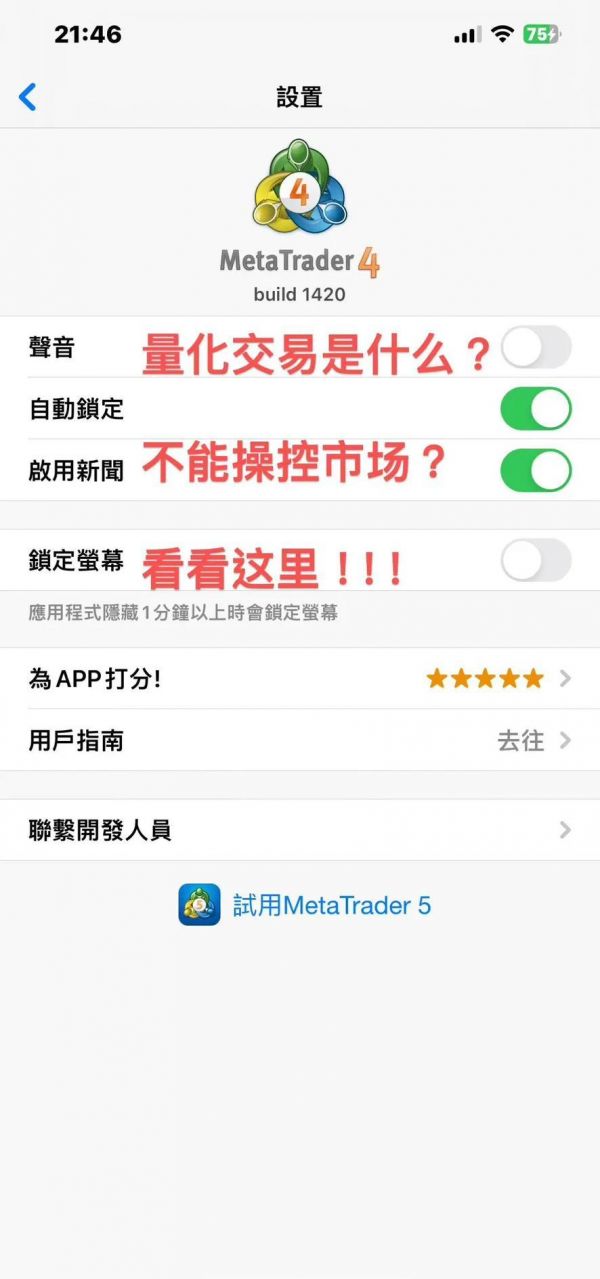
Task: Open the 用戶指南 user guide
Action: point(300,740)
